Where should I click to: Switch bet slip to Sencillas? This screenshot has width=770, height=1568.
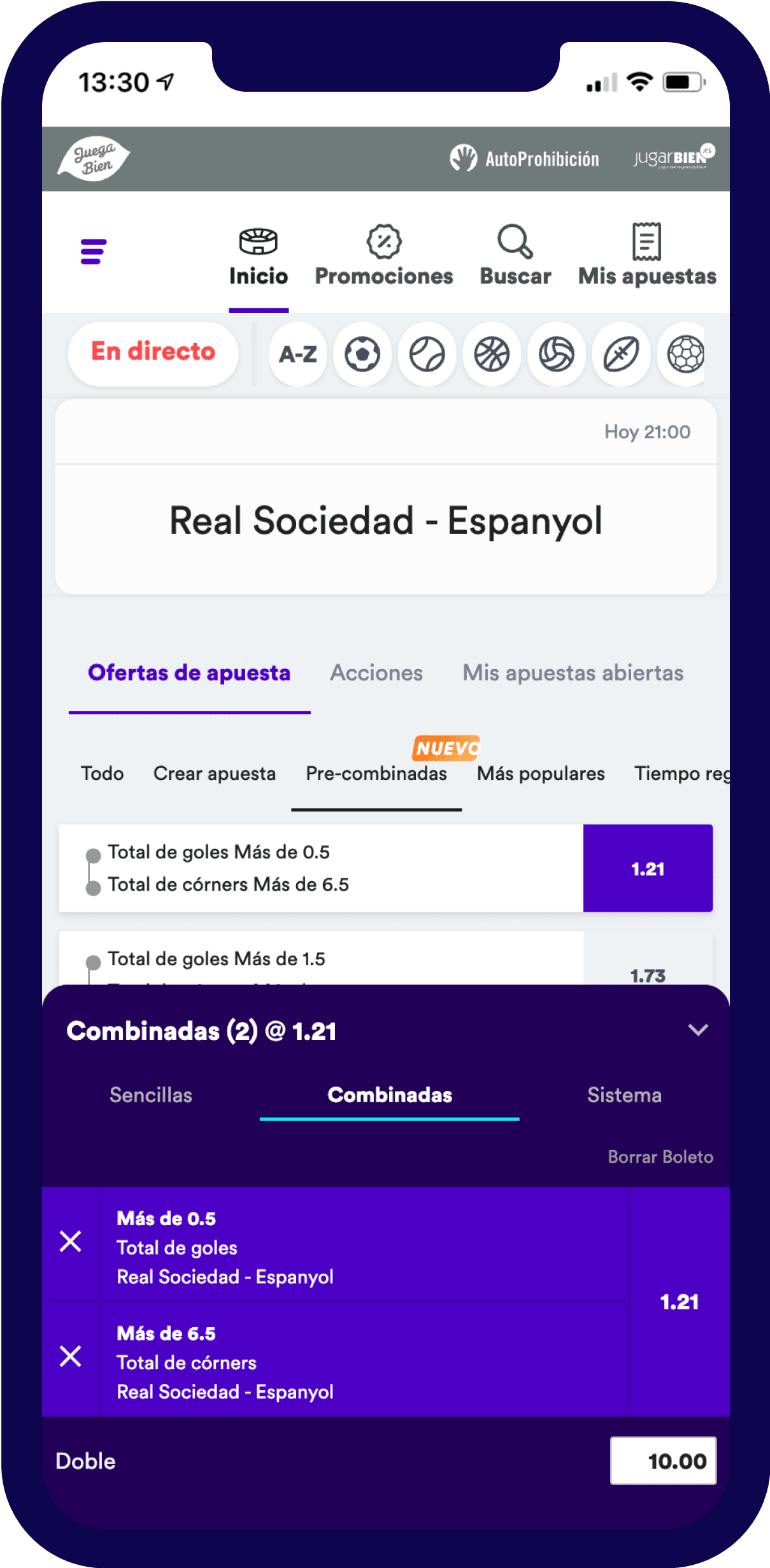coord(151,1095)
